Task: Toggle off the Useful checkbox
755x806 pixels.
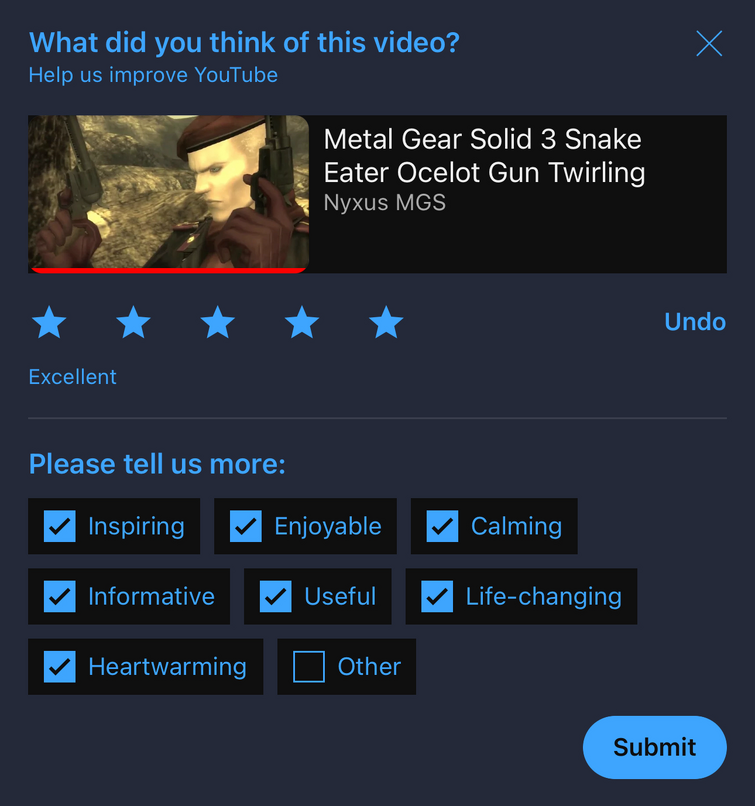Action: pyautogui.click(x=276, y=596)
